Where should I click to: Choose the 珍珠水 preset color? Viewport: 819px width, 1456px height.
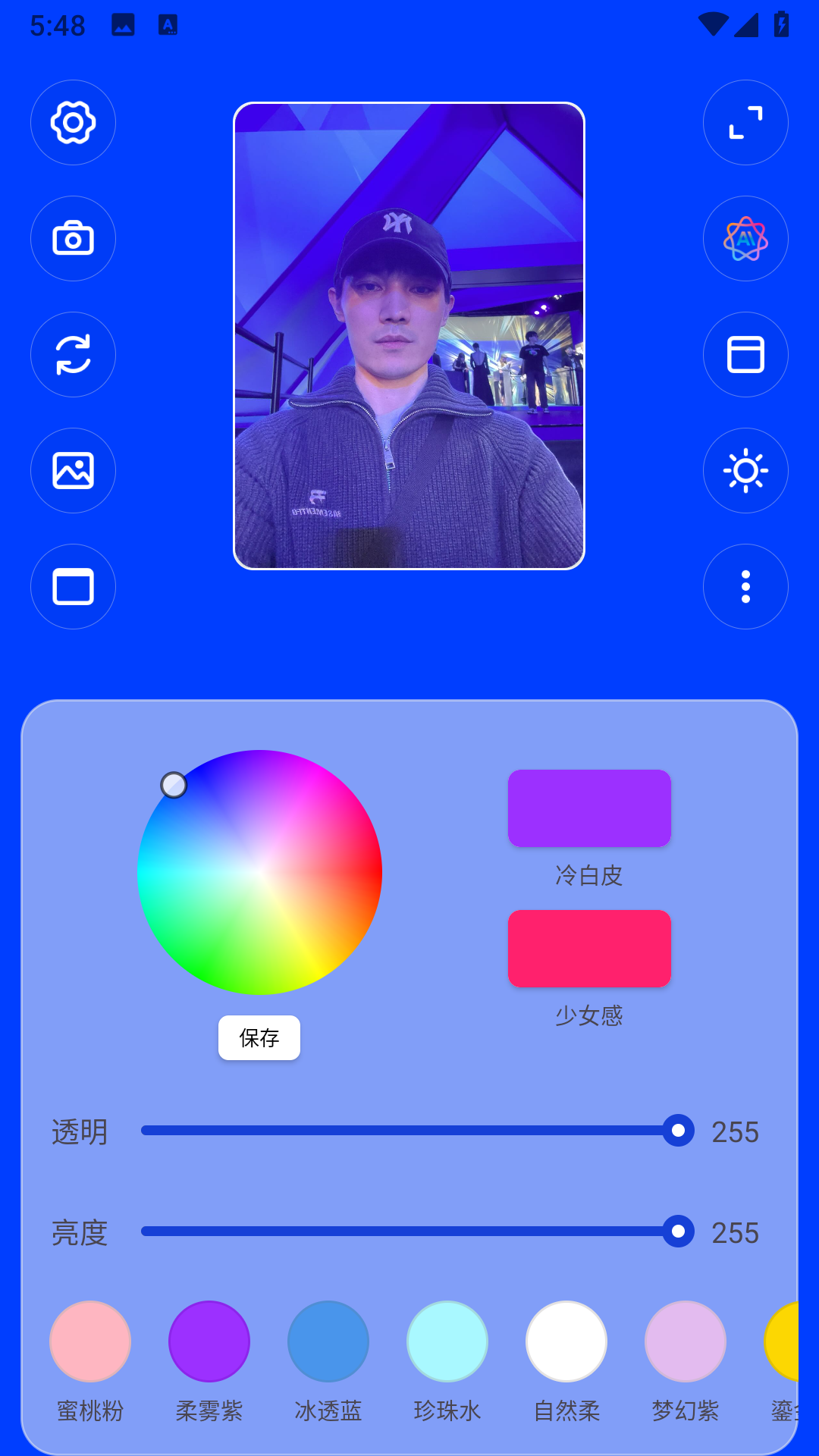tap(447, 1341)
